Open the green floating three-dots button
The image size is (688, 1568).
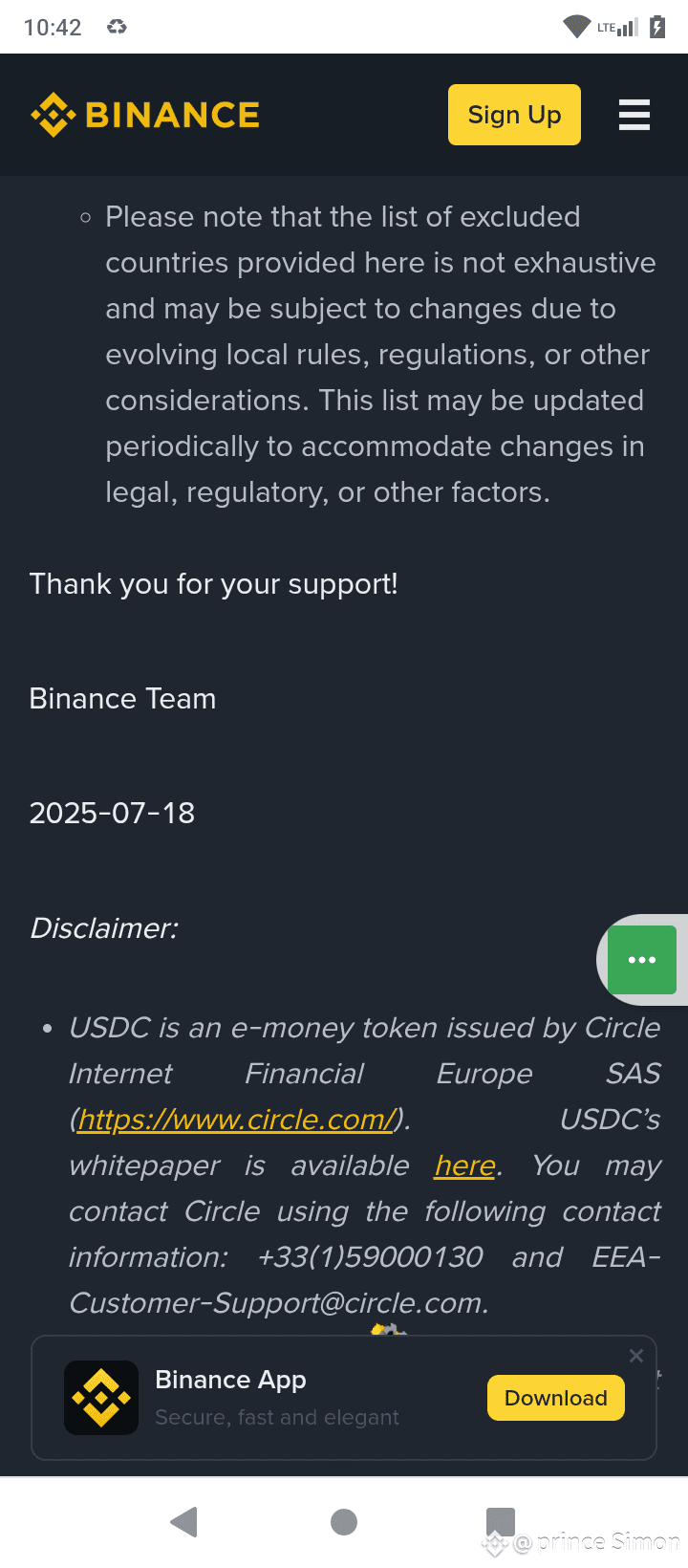(x=642, y=960)
